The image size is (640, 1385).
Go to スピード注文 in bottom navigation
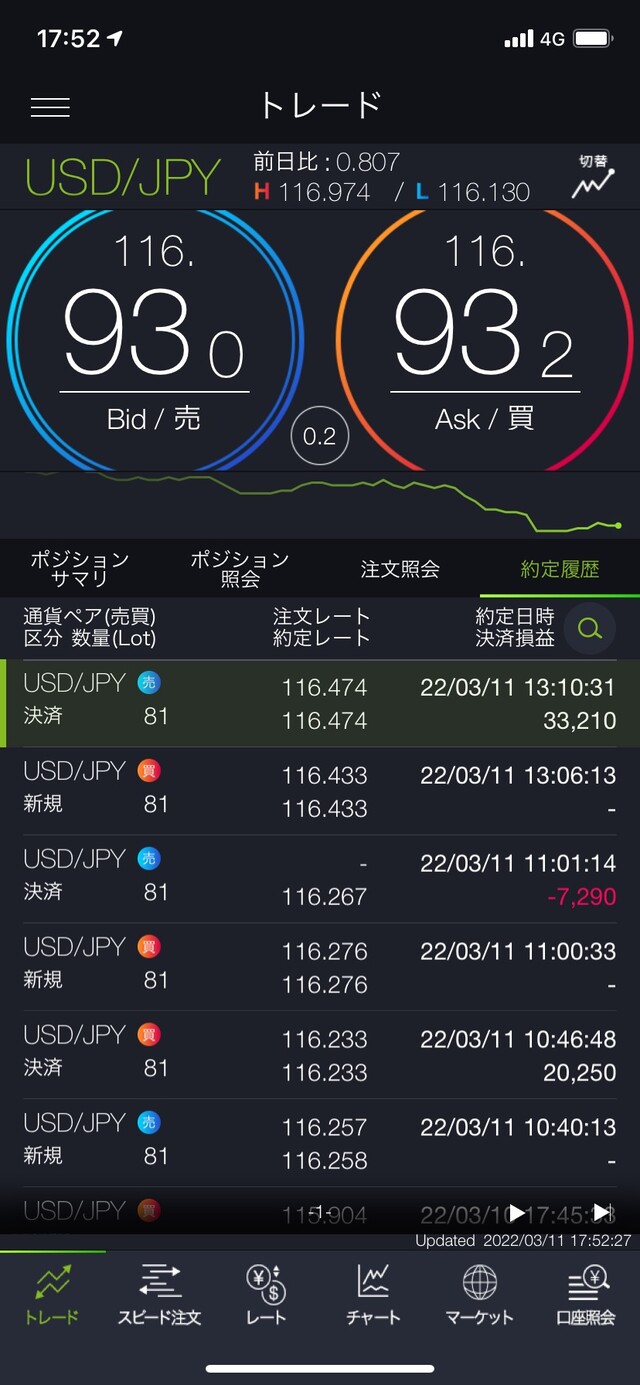coord(160,1295)
